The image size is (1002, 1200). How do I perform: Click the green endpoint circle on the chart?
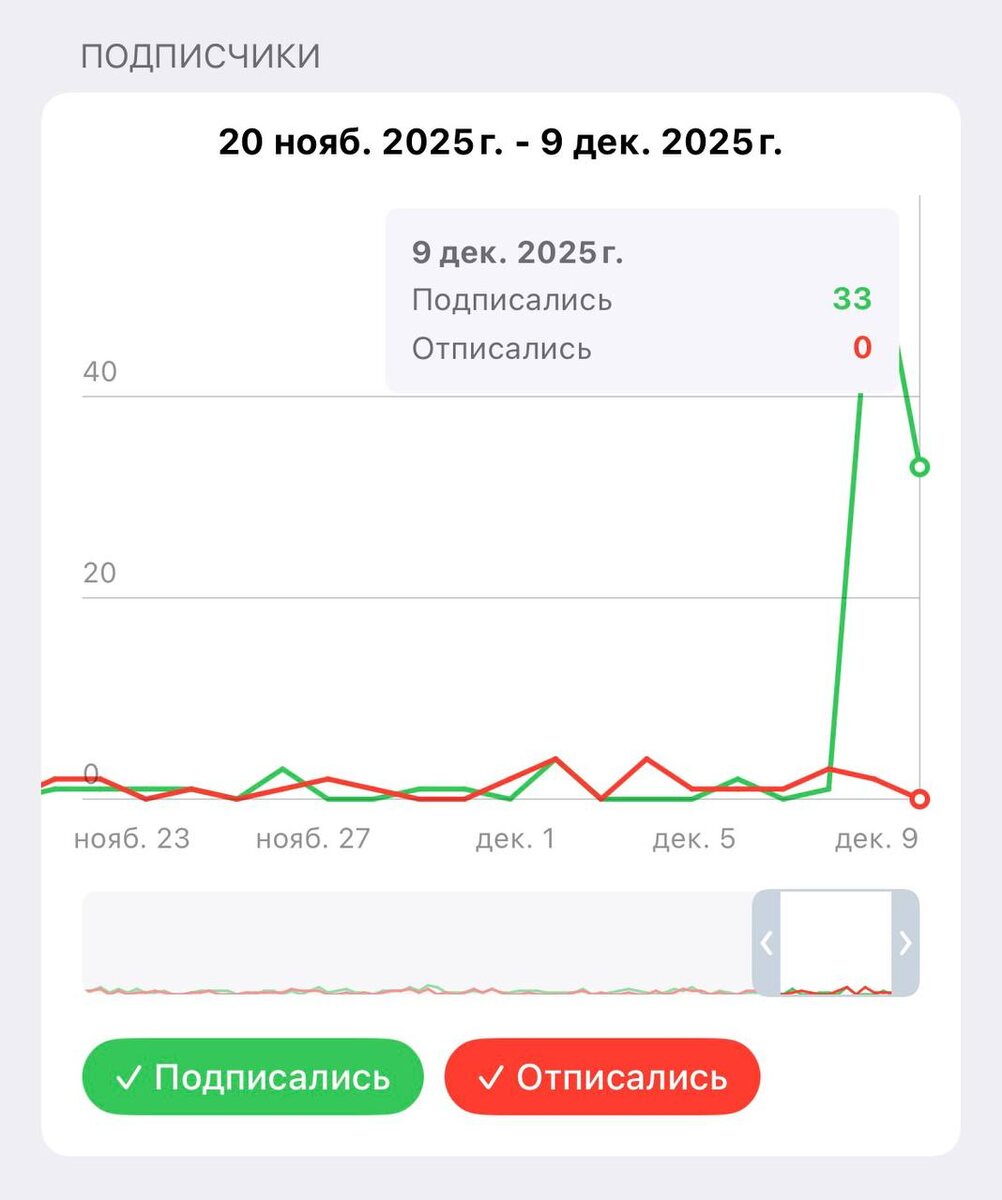click(x=919, y=466)
